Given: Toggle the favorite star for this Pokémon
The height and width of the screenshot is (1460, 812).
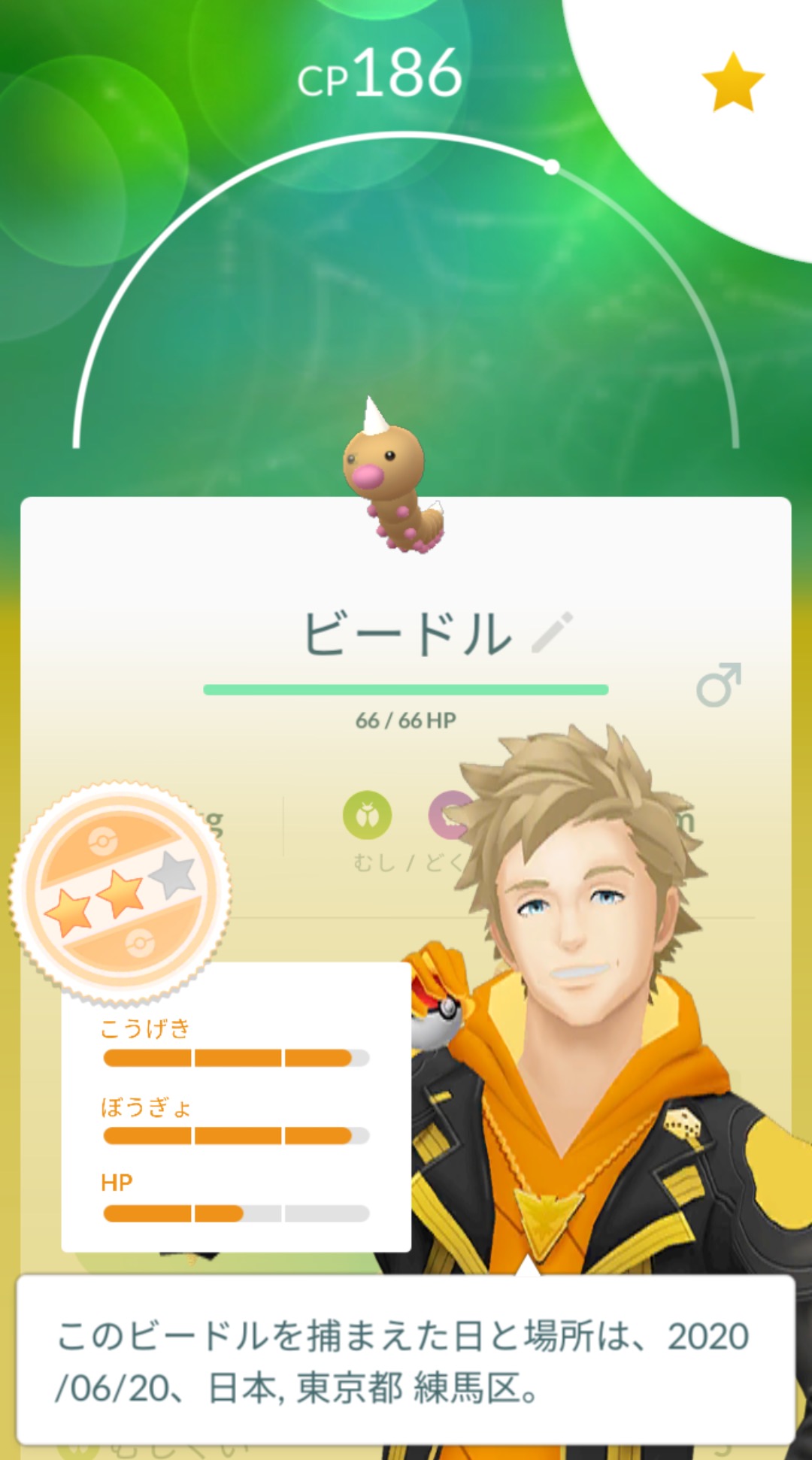Looking at the screenshot, I should click(x=732, y=82).
